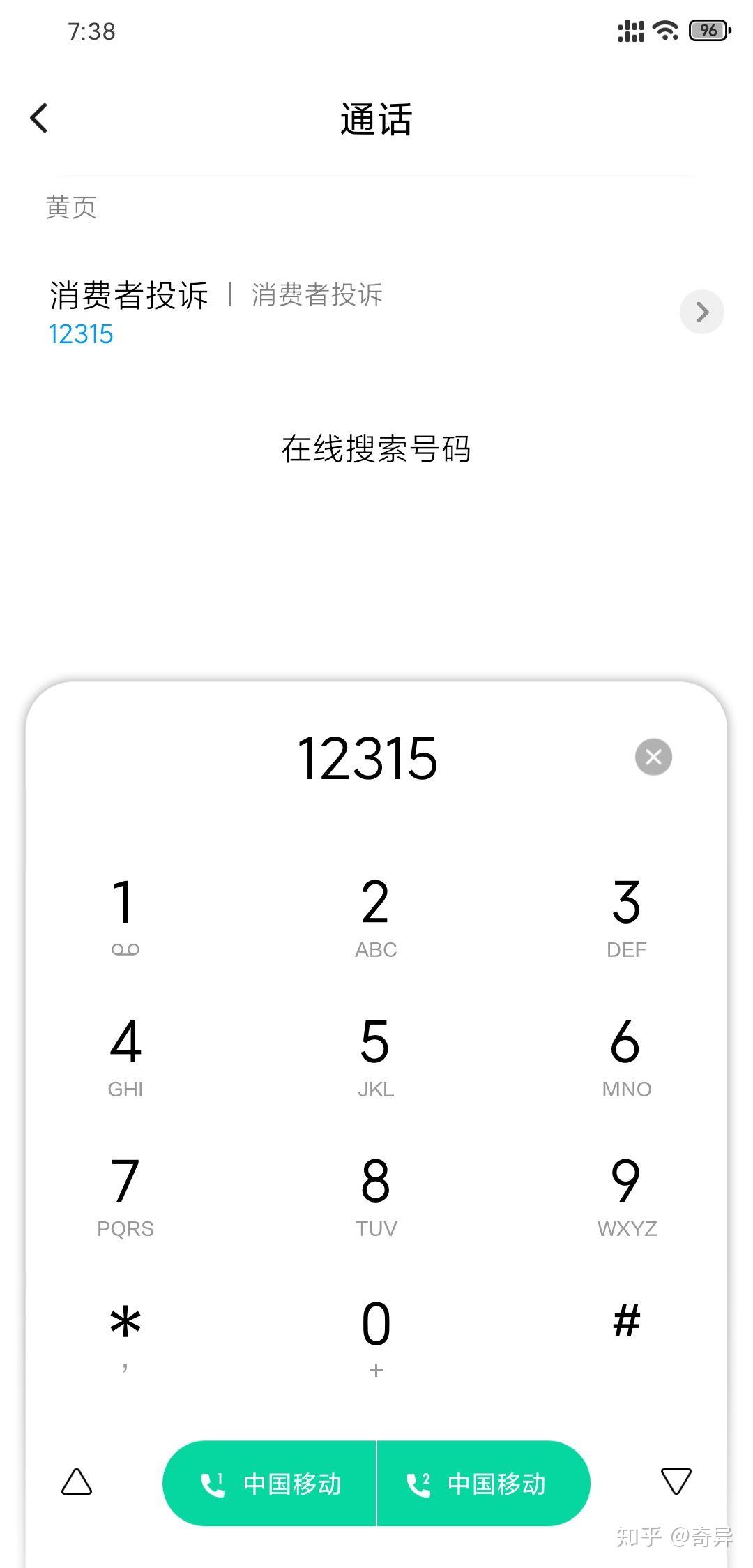Clear the dialed number 12315
The height and width of the screenshot is (1568, 753).
click(x=653, y=757)
